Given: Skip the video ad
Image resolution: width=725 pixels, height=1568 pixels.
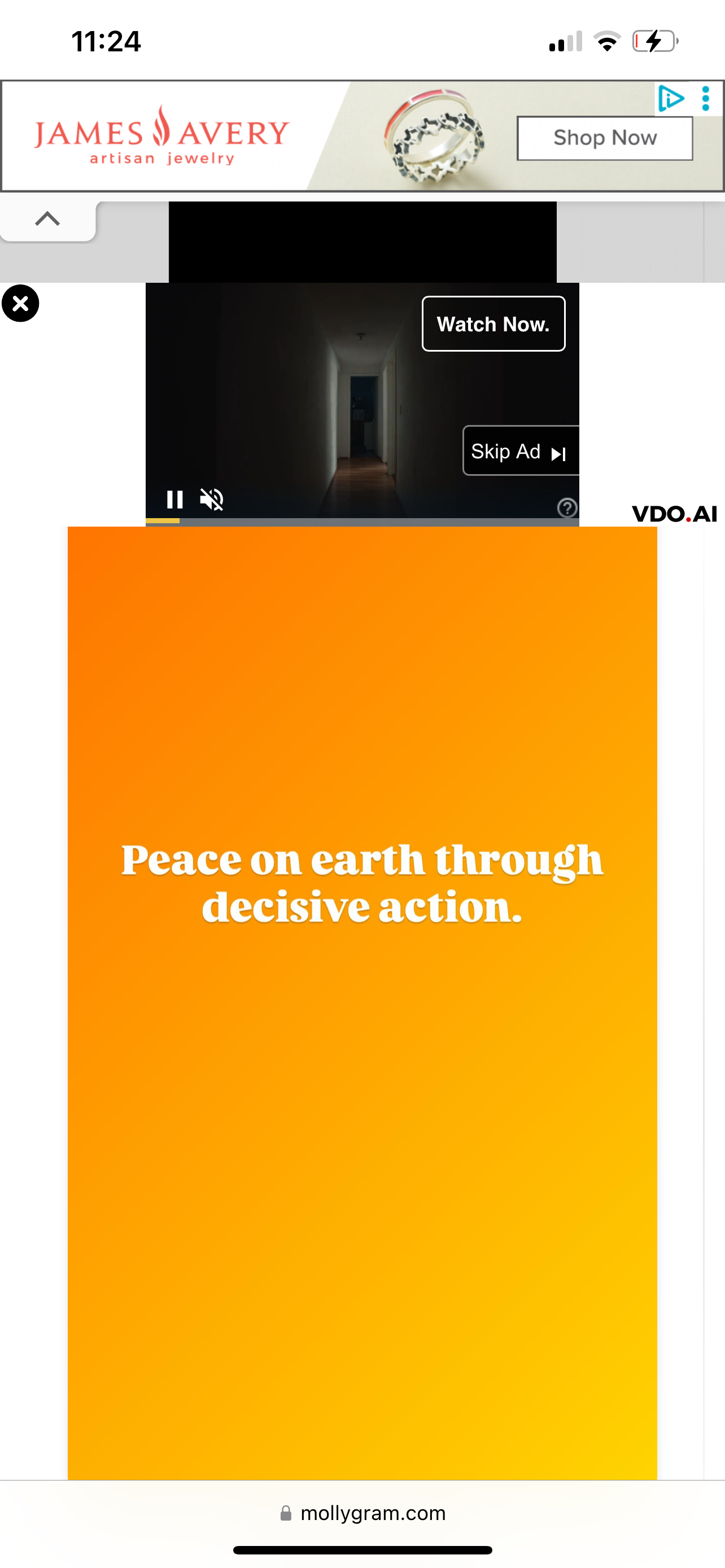Looking at the screenshot, I should click(x=521, y=451).
